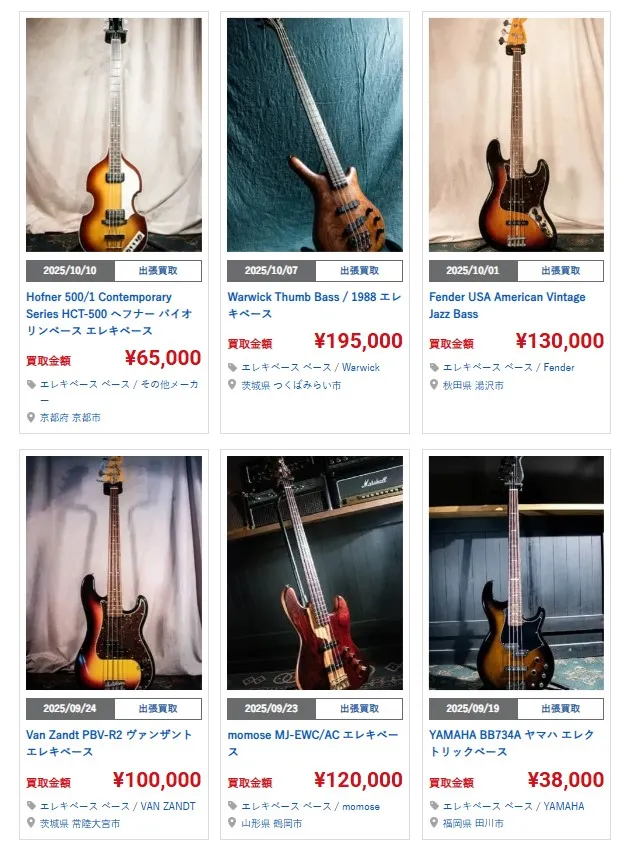Open the Van Zandt PBV-R2 title link

point(108,743)
